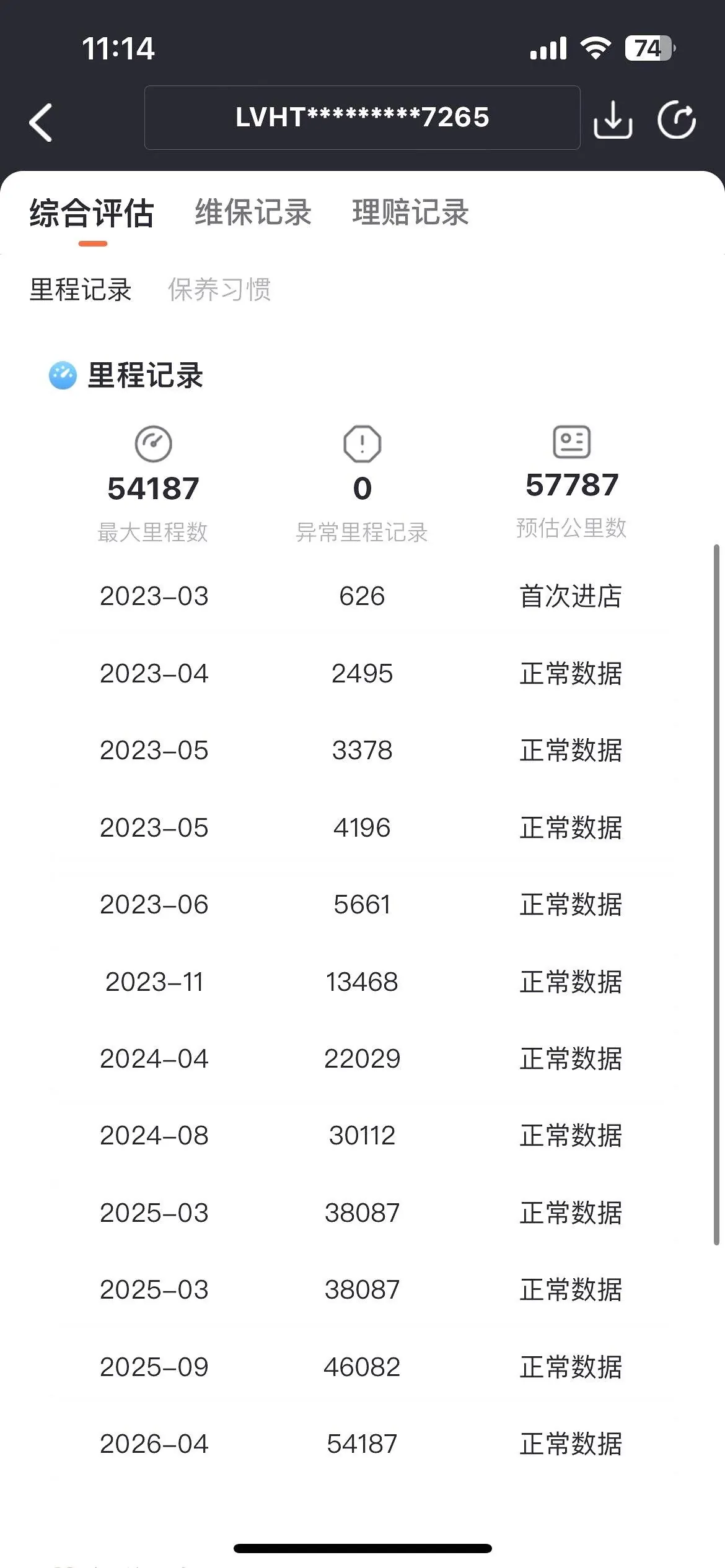Tap the VIN field LVHT**********7265
Screen dimensions: 725x1568
[x=362, y=118]
